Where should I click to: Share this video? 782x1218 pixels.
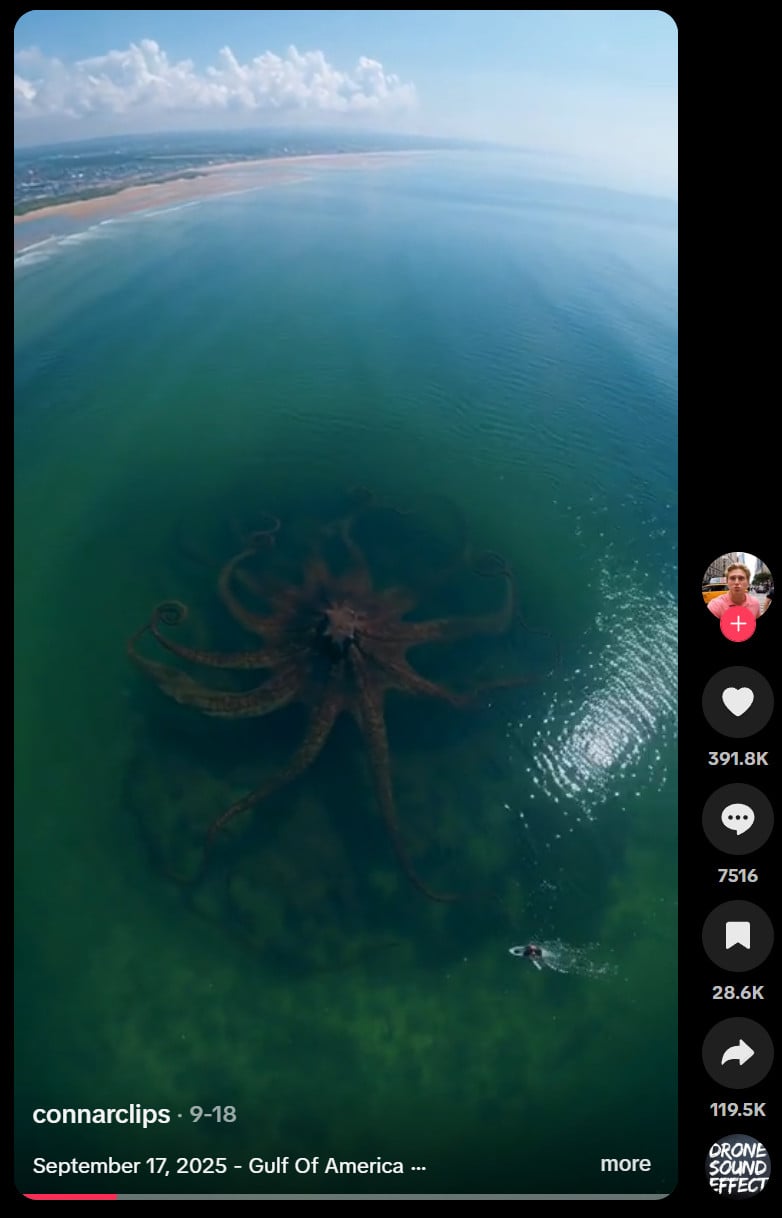tap(737, 1053)
